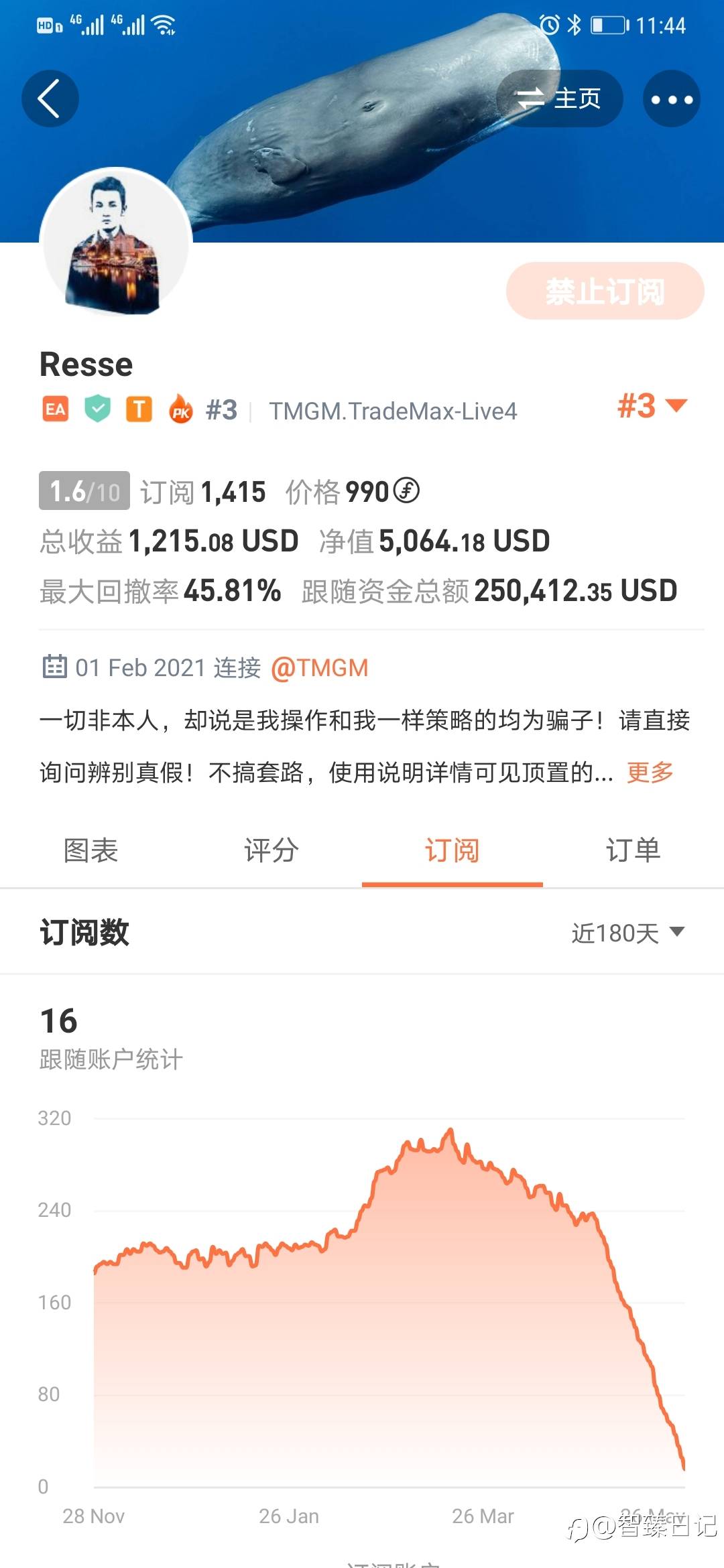Open the @TMGM broker link
The height and width of the screenshot is (1568, 724).
[320, 668]
